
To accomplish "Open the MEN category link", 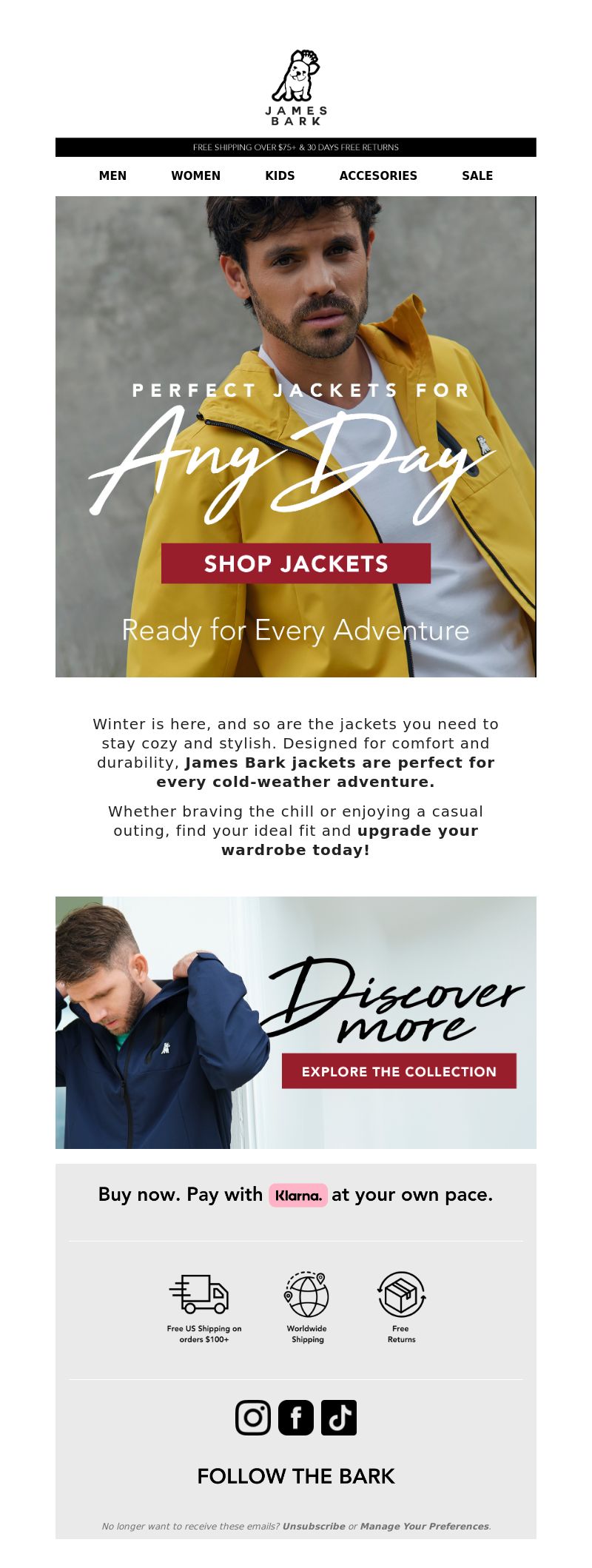I will click(112, 175).
